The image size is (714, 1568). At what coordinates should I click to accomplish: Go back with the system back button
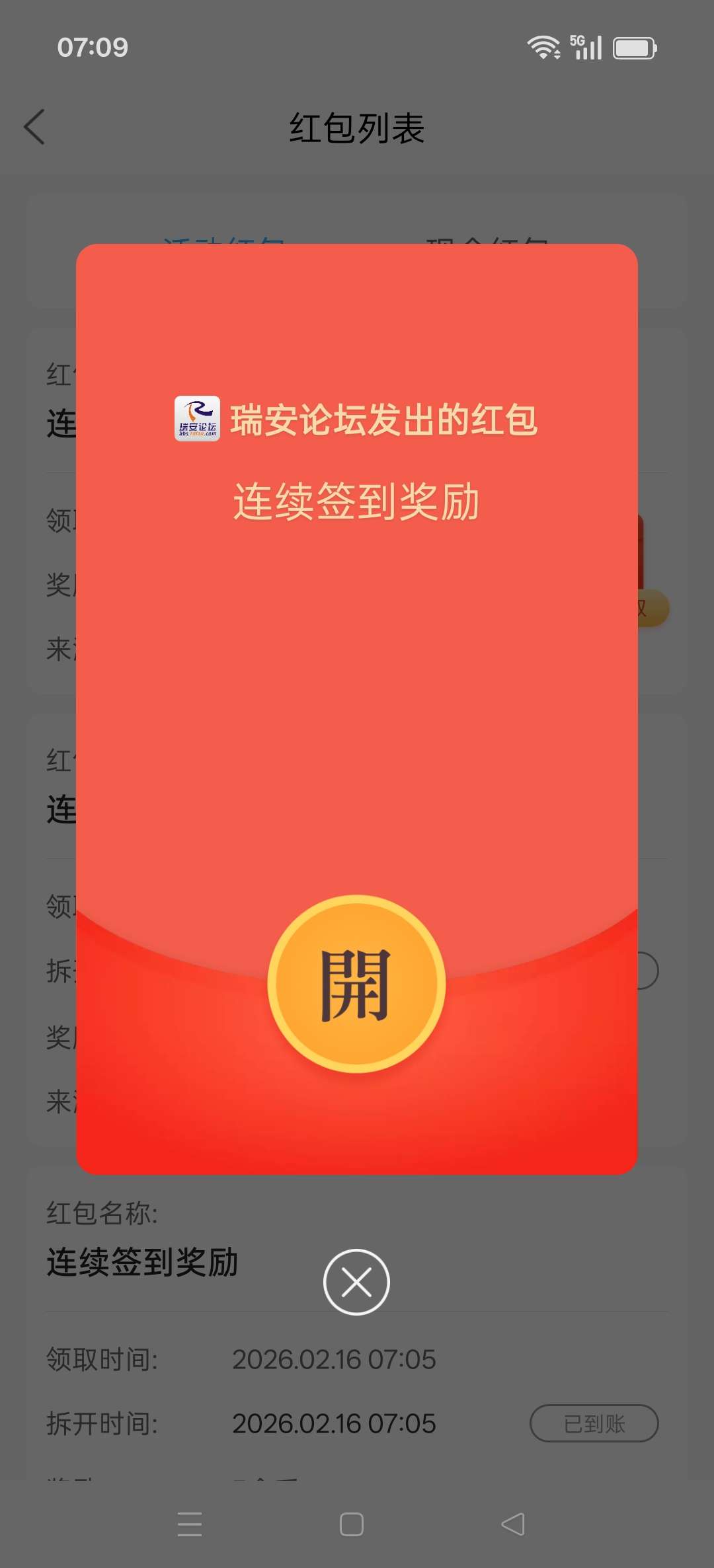click(513, 1524)
